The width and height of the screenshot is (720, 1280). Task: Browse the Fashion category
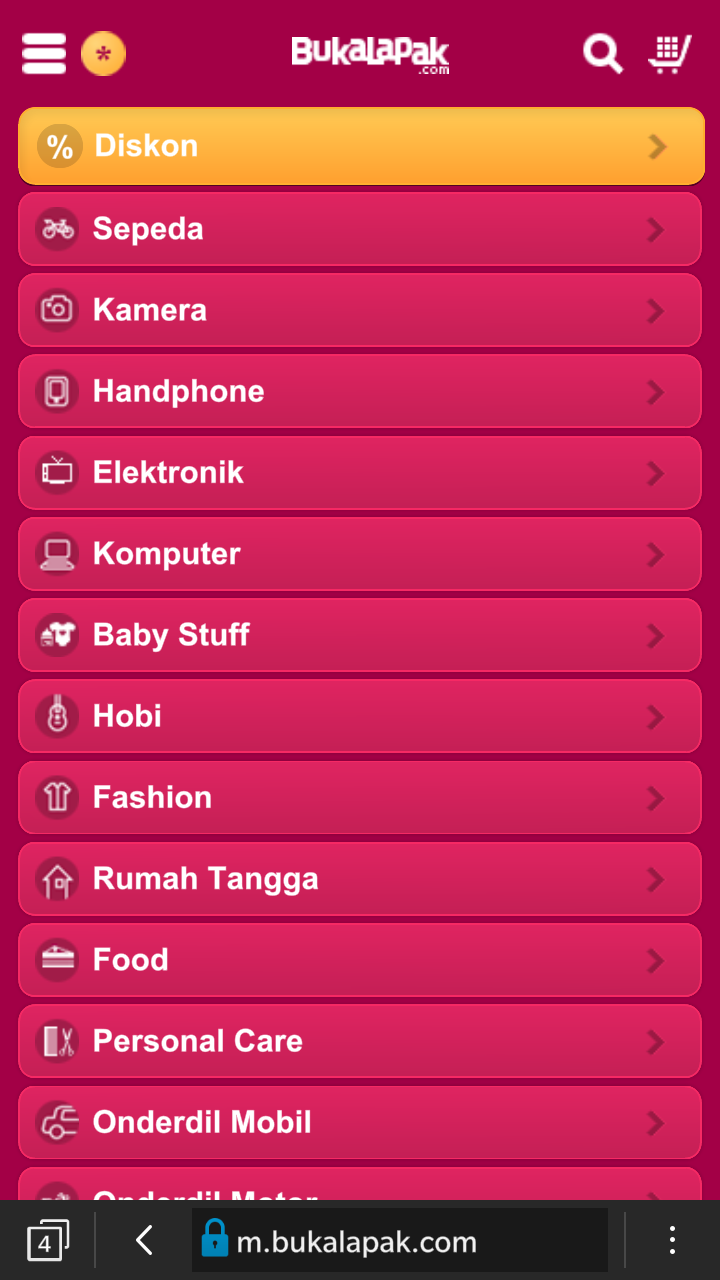pos(360,797)
